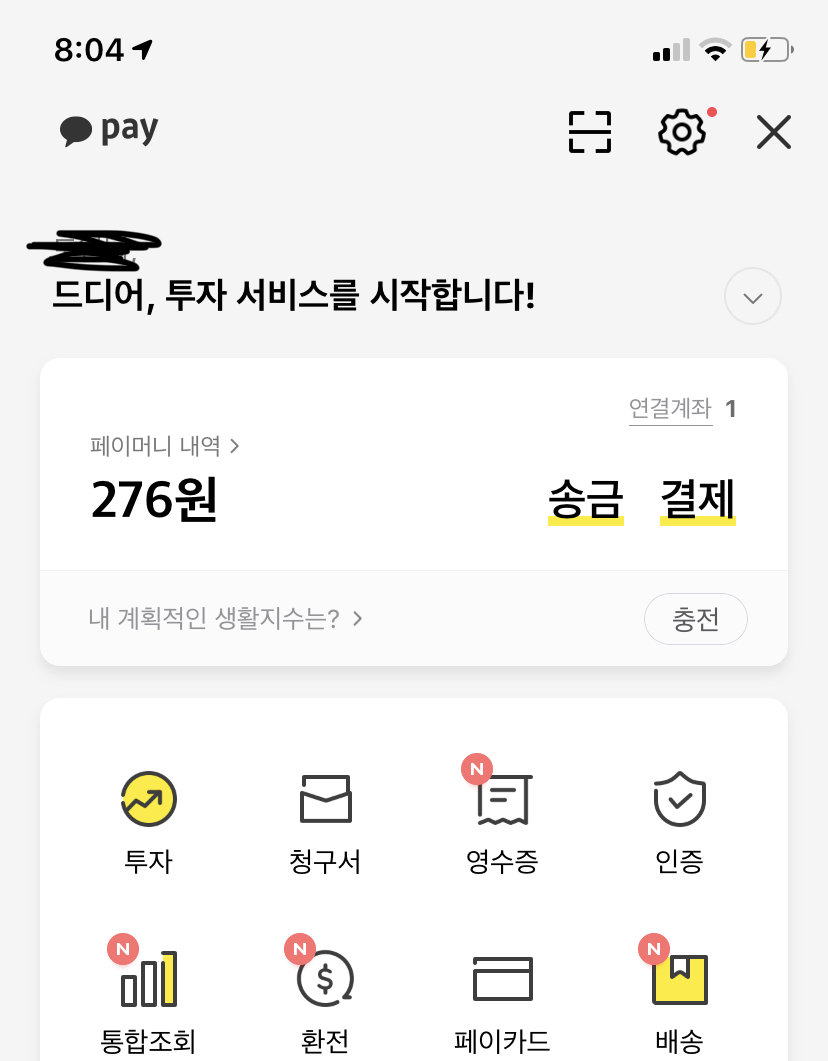Open the 투자 investment service
828x1061 pixels.
[x=149, y=820]
